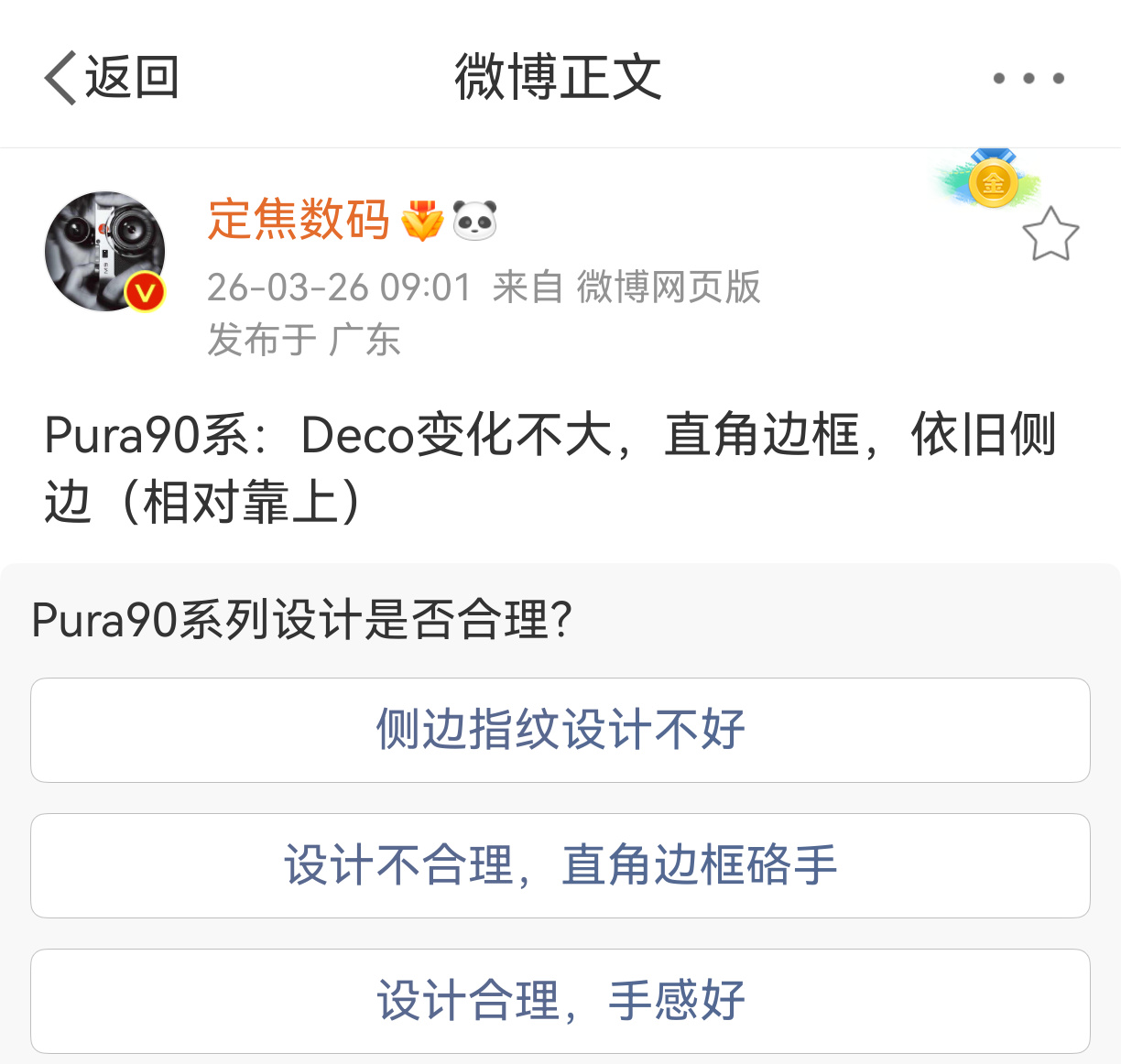1121x1064 pixels.
Task: Open the three-dot overflow menu
Action: tap(1028, 79)
